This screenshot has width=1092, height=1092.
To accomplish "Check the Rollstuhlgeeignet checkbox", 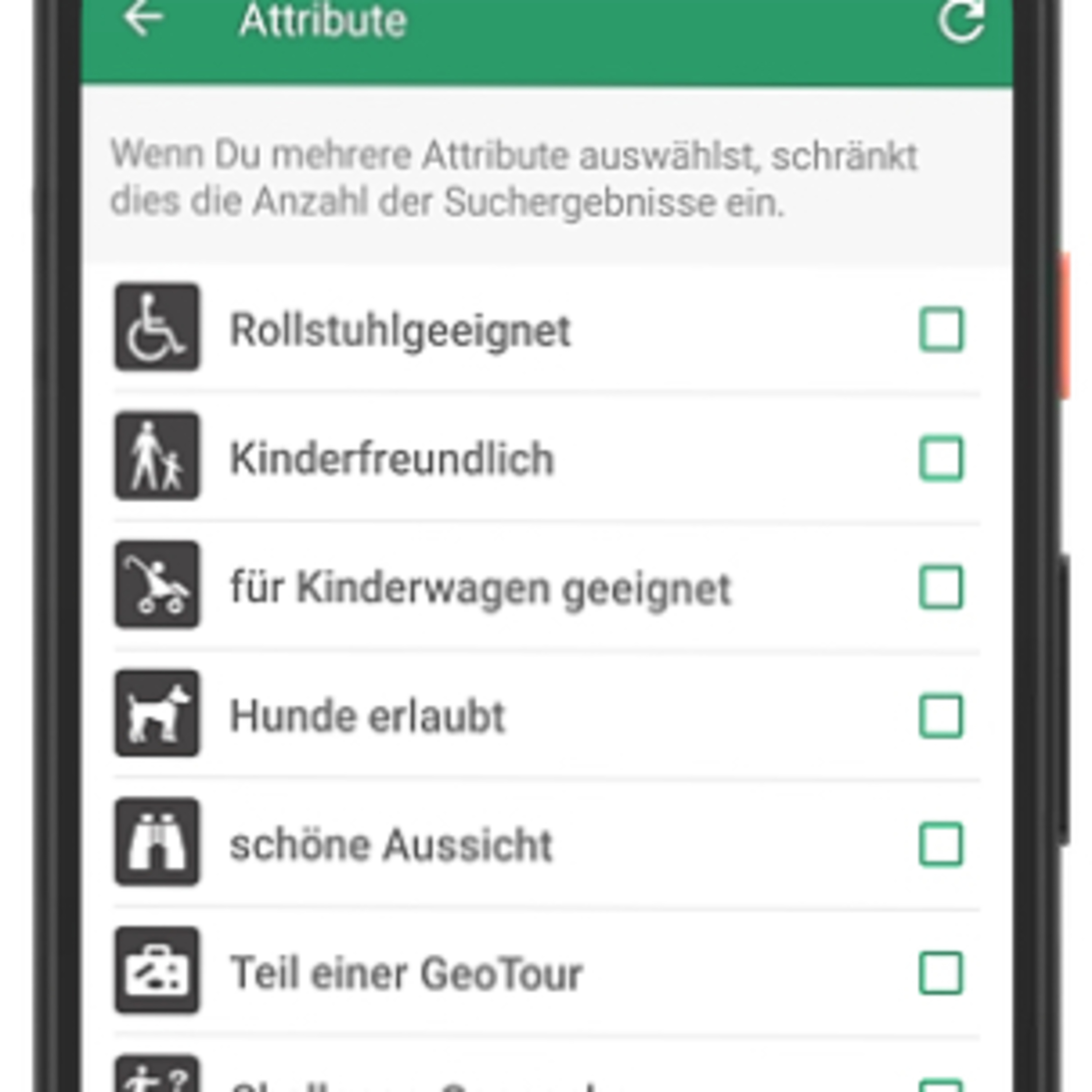I will click(941, 329).
